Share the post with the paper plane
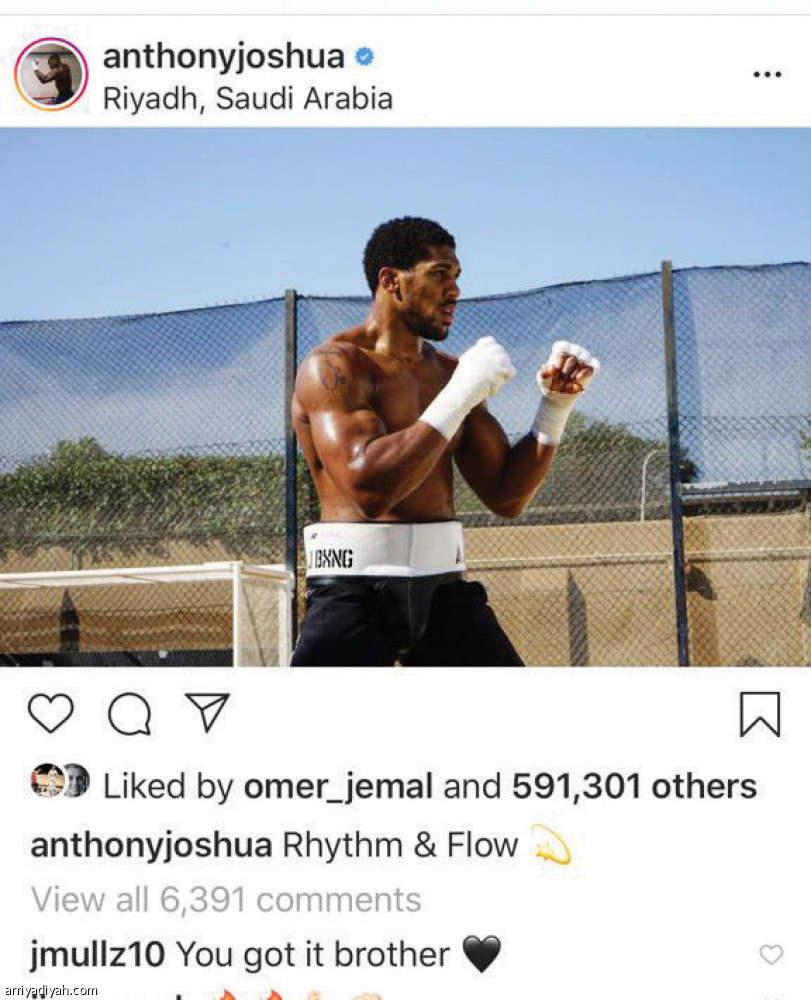Screen dimensions: 811x1000 207,712
